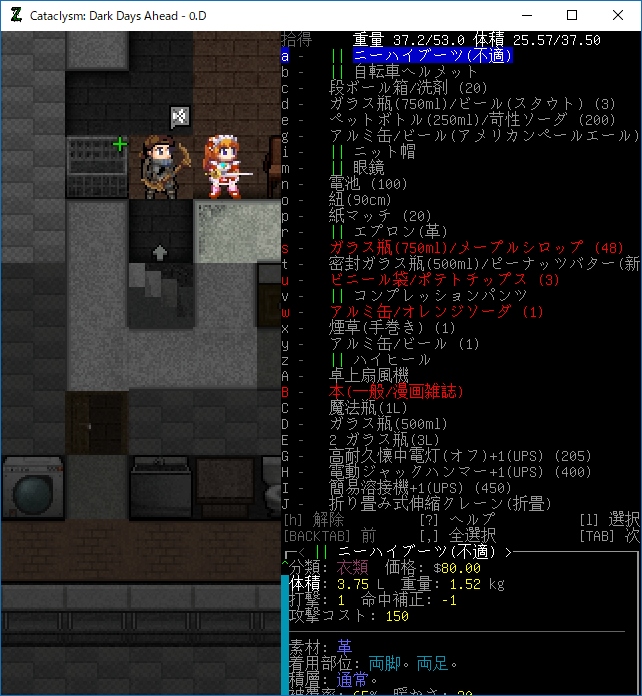The width and height of the screenshot is (642, 696).
Task: Pick the 電池 (100) entry
Action: [368, 184]
